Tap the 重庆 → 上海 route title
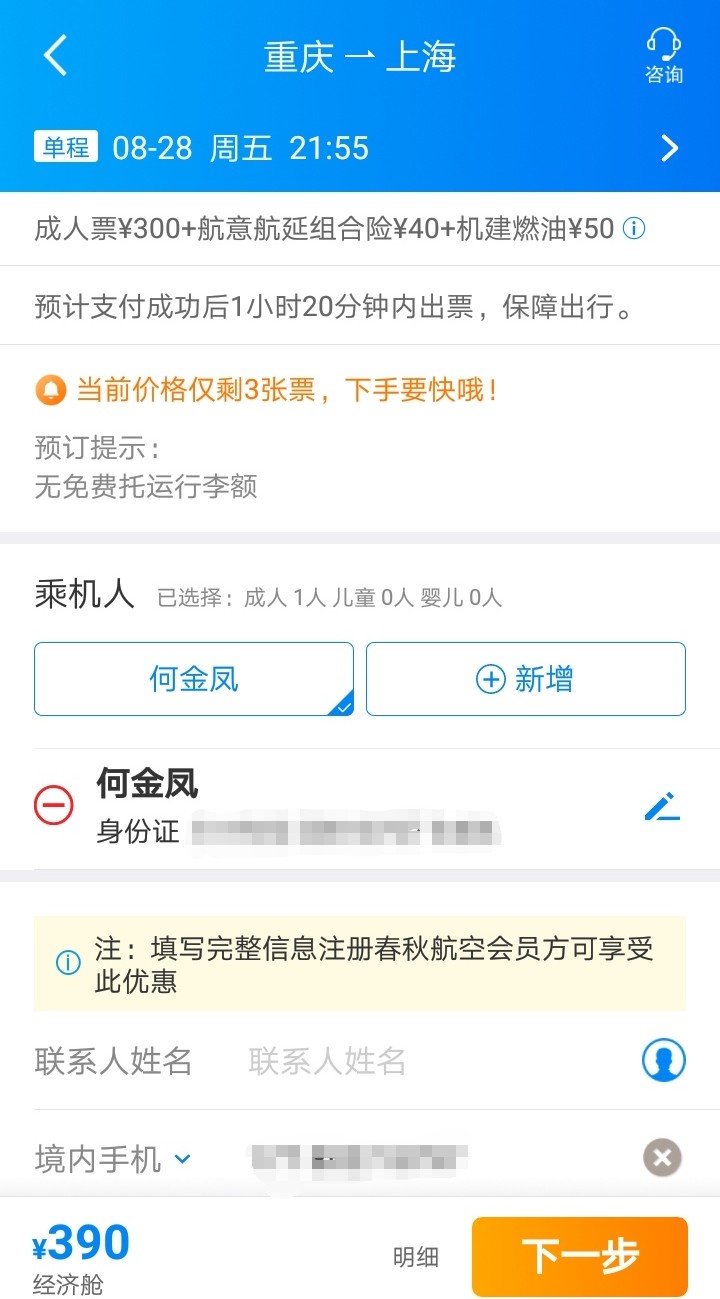The height and width of the screenshot is (1299, 720). [360, 57]
